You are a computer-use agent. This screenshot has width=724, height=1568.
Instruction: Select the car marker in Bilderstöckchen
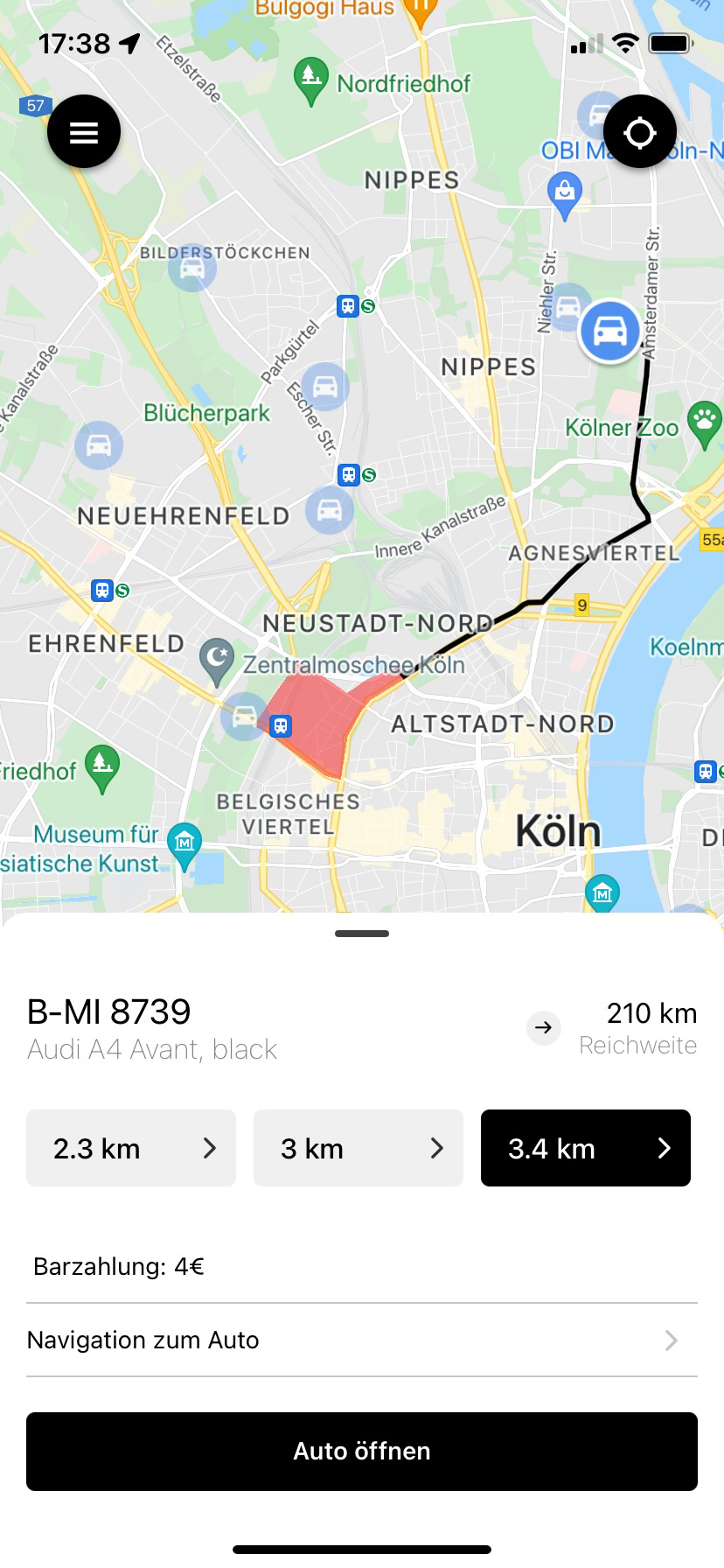192,268
